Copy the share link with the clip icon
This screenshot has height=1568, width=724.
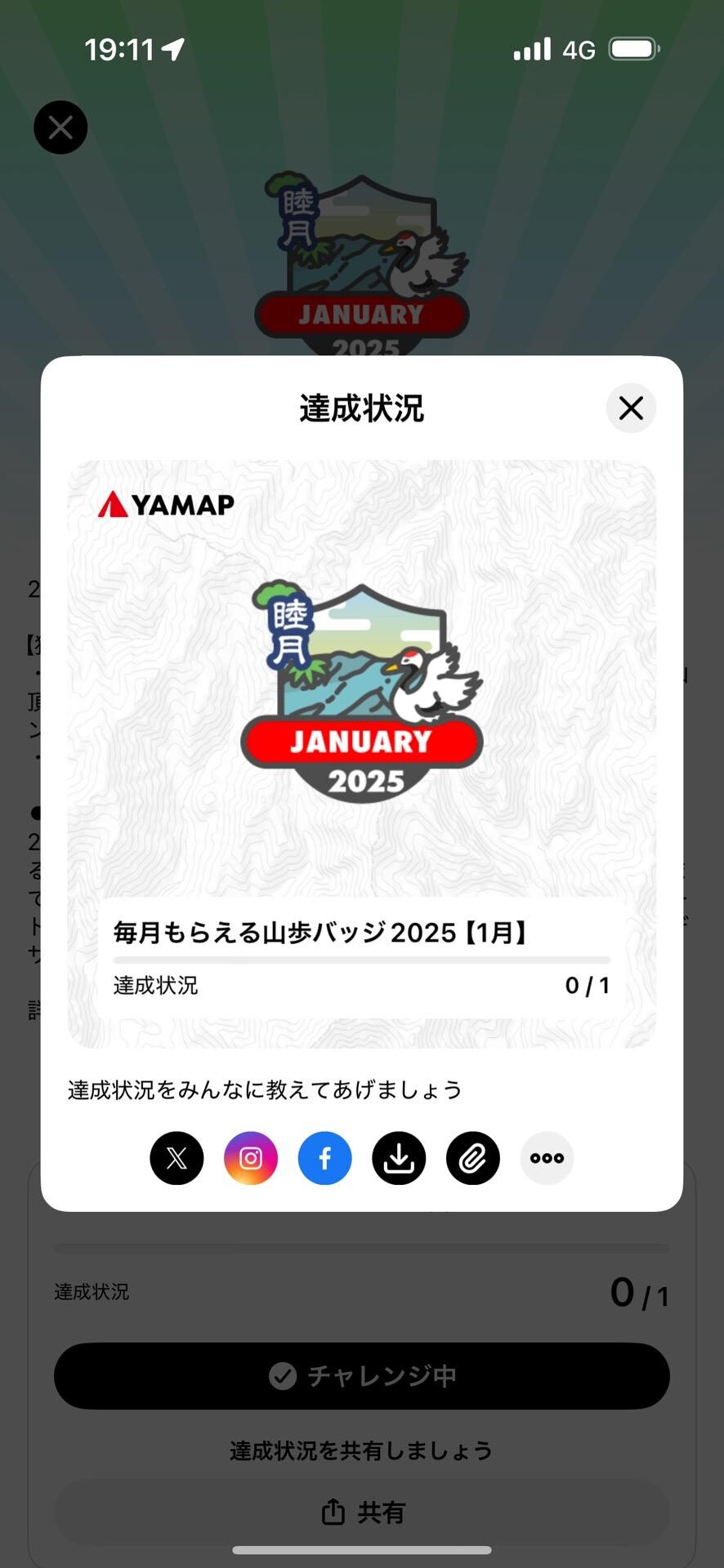click(472, 1158)
